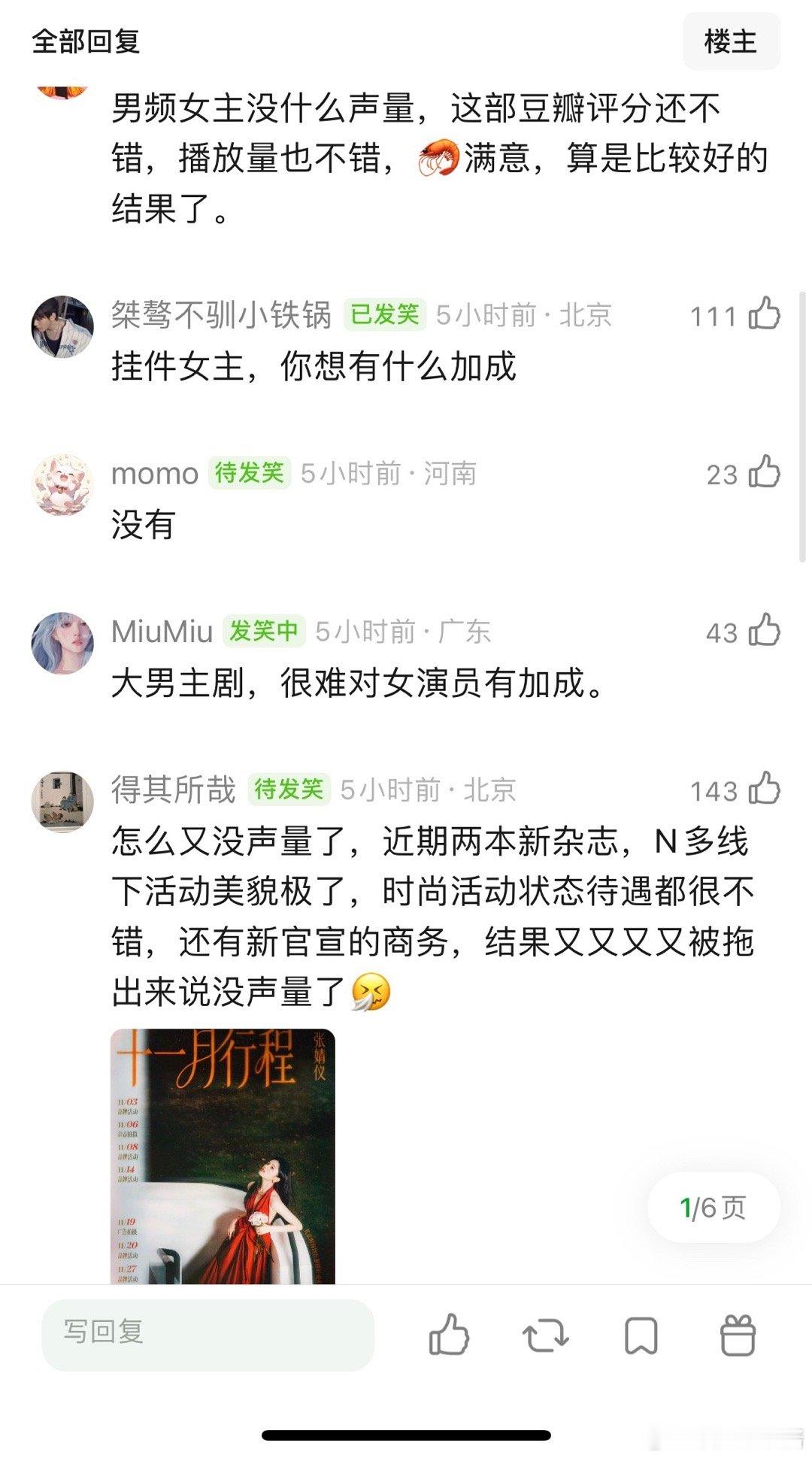Toggle the 待发笑 badge next to momo
The width and height of the screenshot is (812, 1458).
click(248, 474)
